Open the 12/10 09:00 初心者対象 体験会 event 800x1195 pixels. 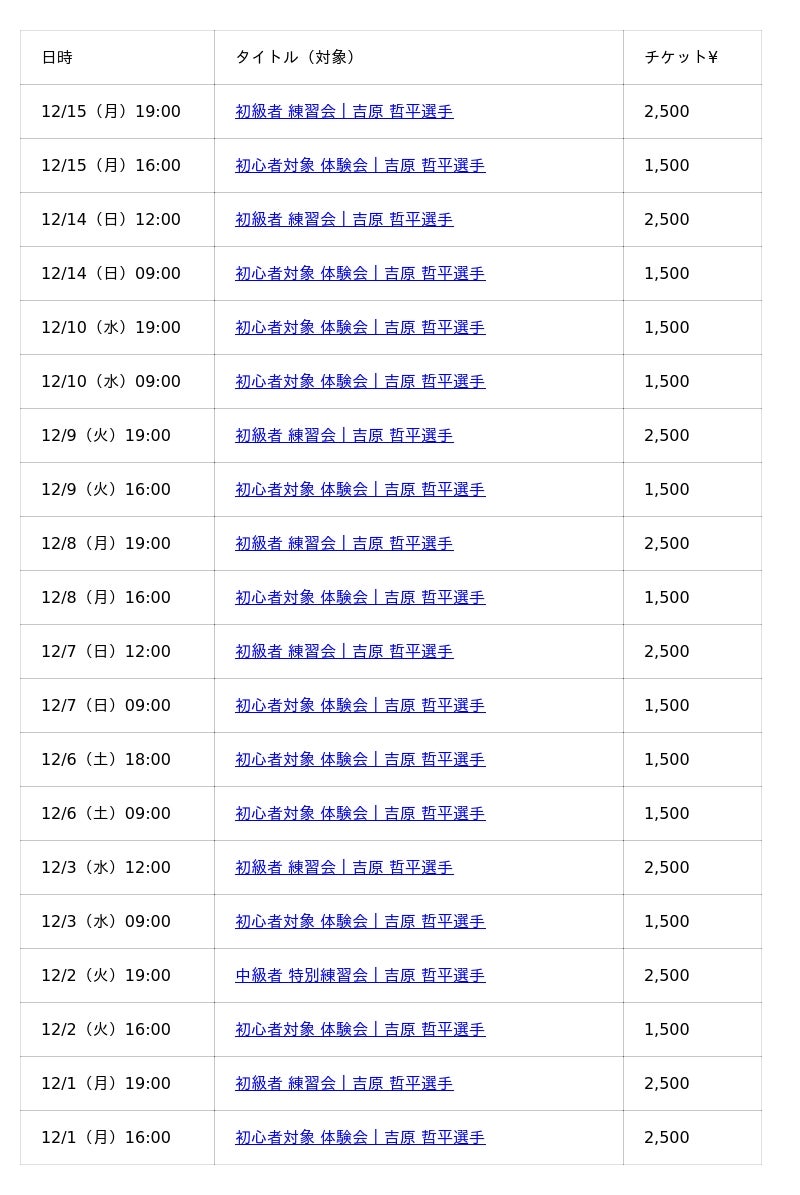[360, 382]
